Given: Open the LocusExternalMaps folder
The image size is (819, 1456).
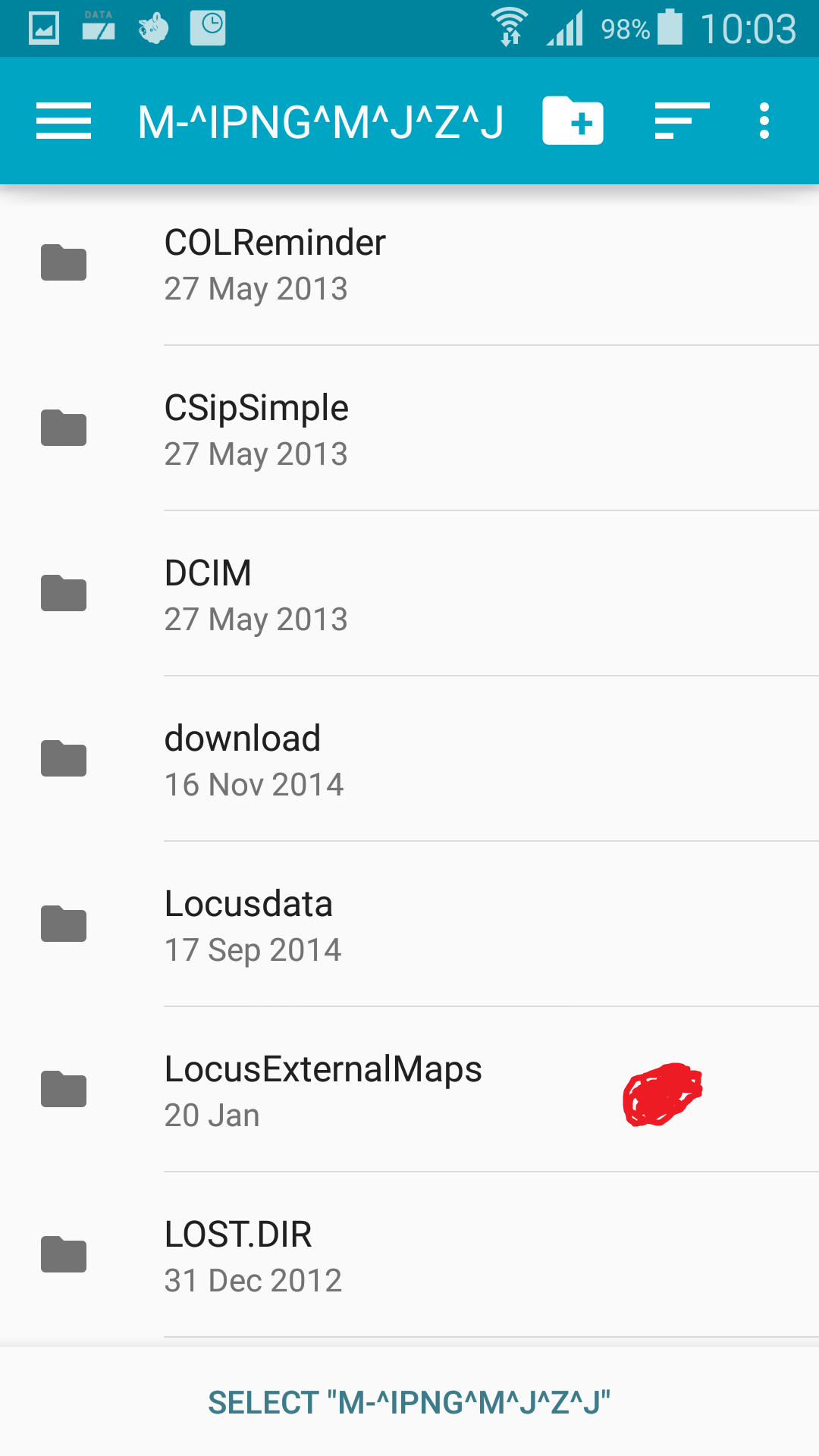Looking at the screenshot, I should pyautogui.click(x=323, y=1090).
